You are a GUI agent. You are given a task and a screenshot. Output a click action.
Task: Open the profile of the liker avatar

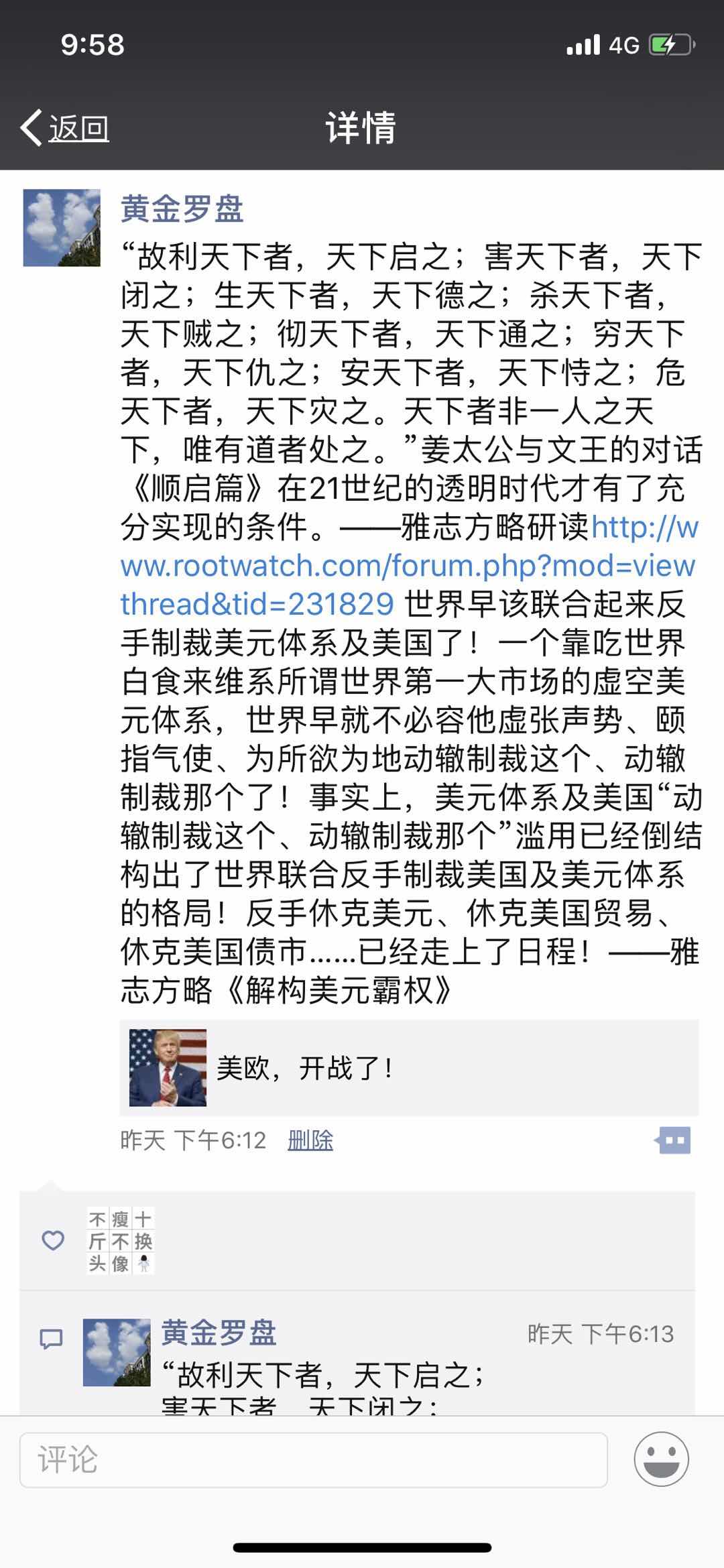coord(121,1240)
